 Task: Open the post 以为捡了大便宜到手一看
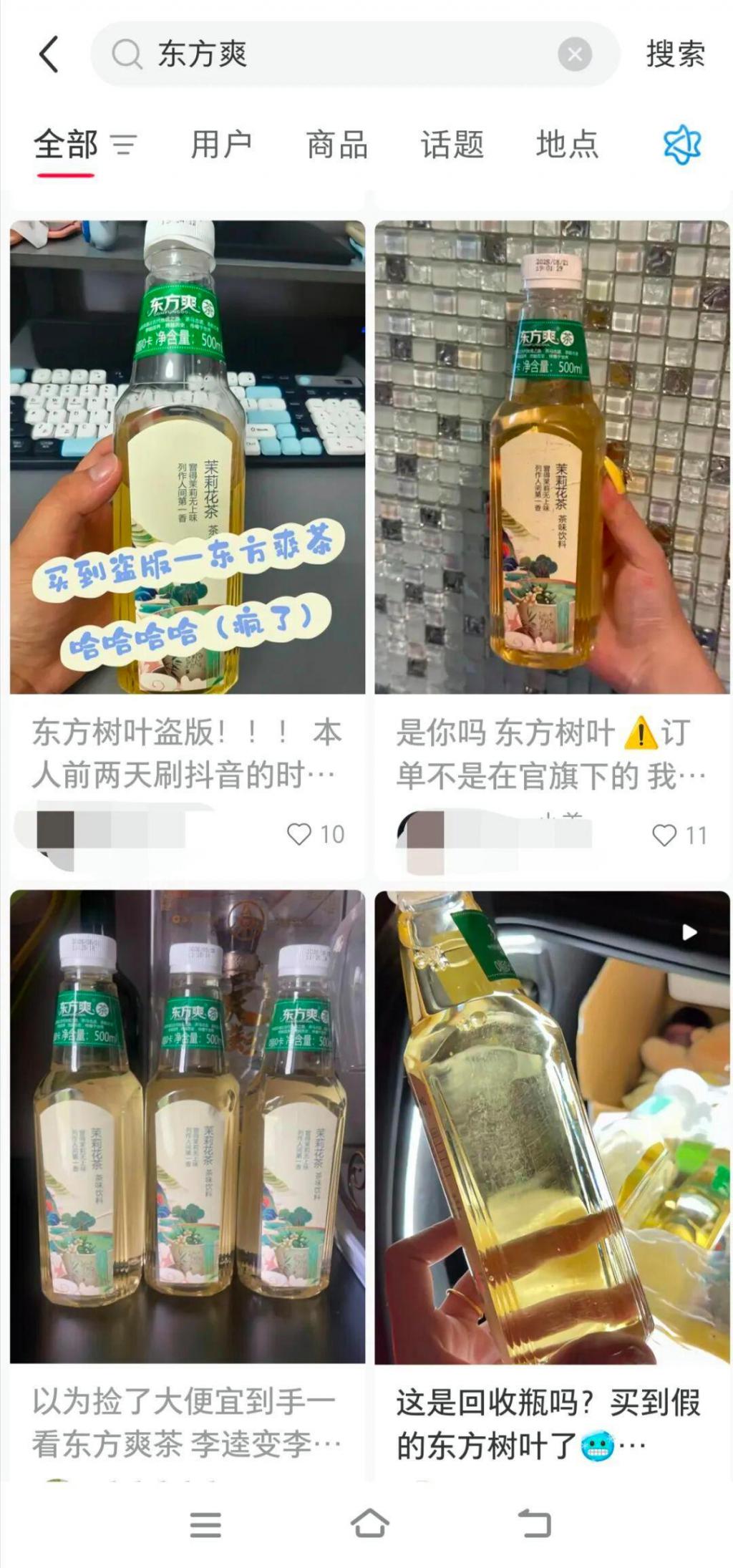click(x=187, y=1128)
